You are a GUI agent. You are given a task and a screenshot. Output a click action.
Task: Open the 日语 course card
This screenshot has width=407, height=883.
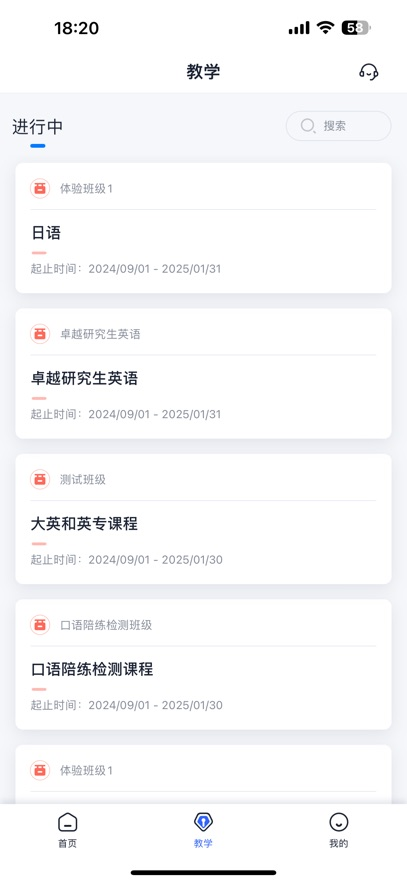click(x=203, y=228)
